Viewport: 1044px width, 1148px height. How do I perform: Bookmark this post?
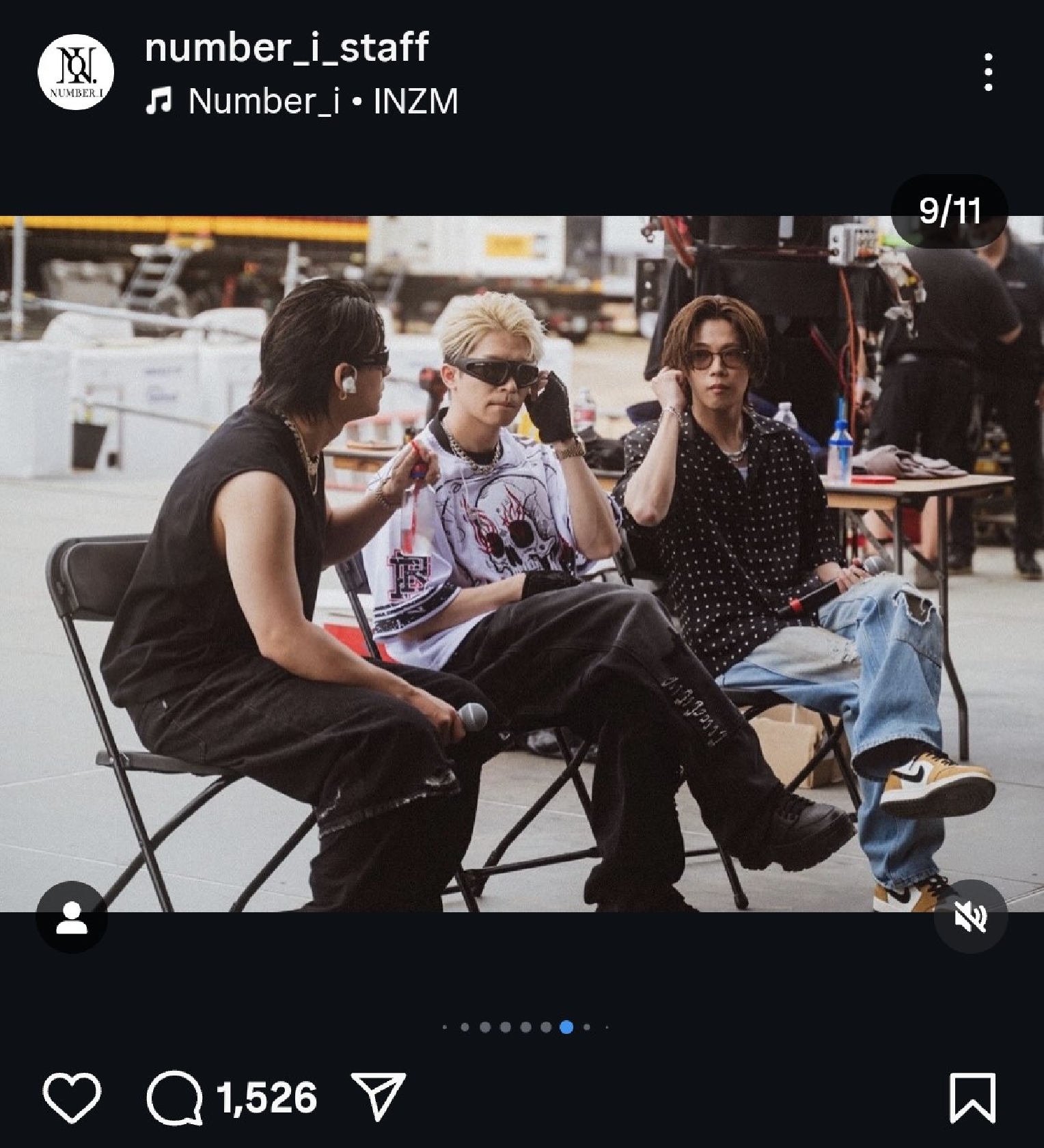click(972, 1097)
